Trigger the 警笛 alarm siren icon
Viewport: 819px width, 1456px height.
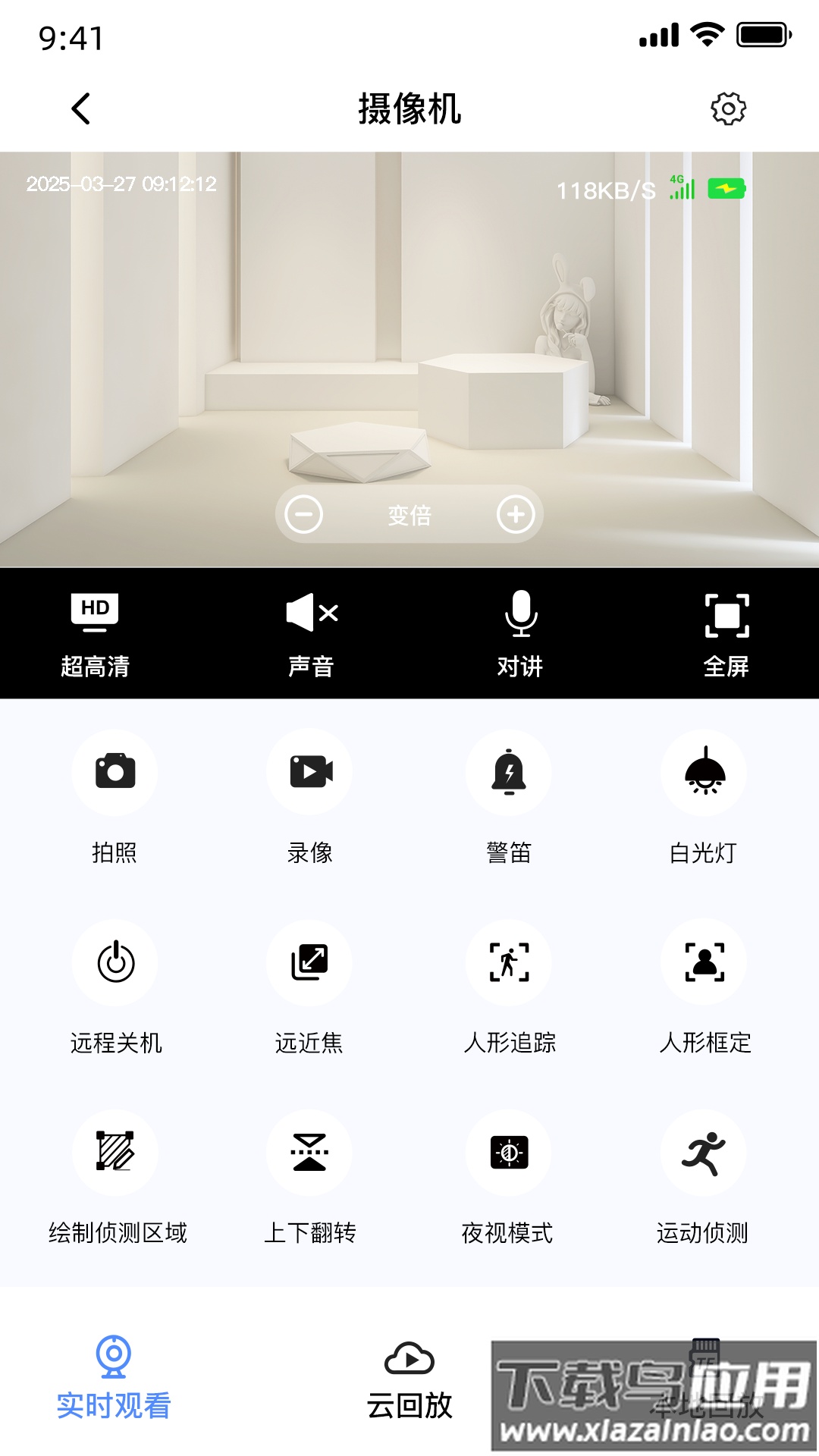tap(509, 773)
